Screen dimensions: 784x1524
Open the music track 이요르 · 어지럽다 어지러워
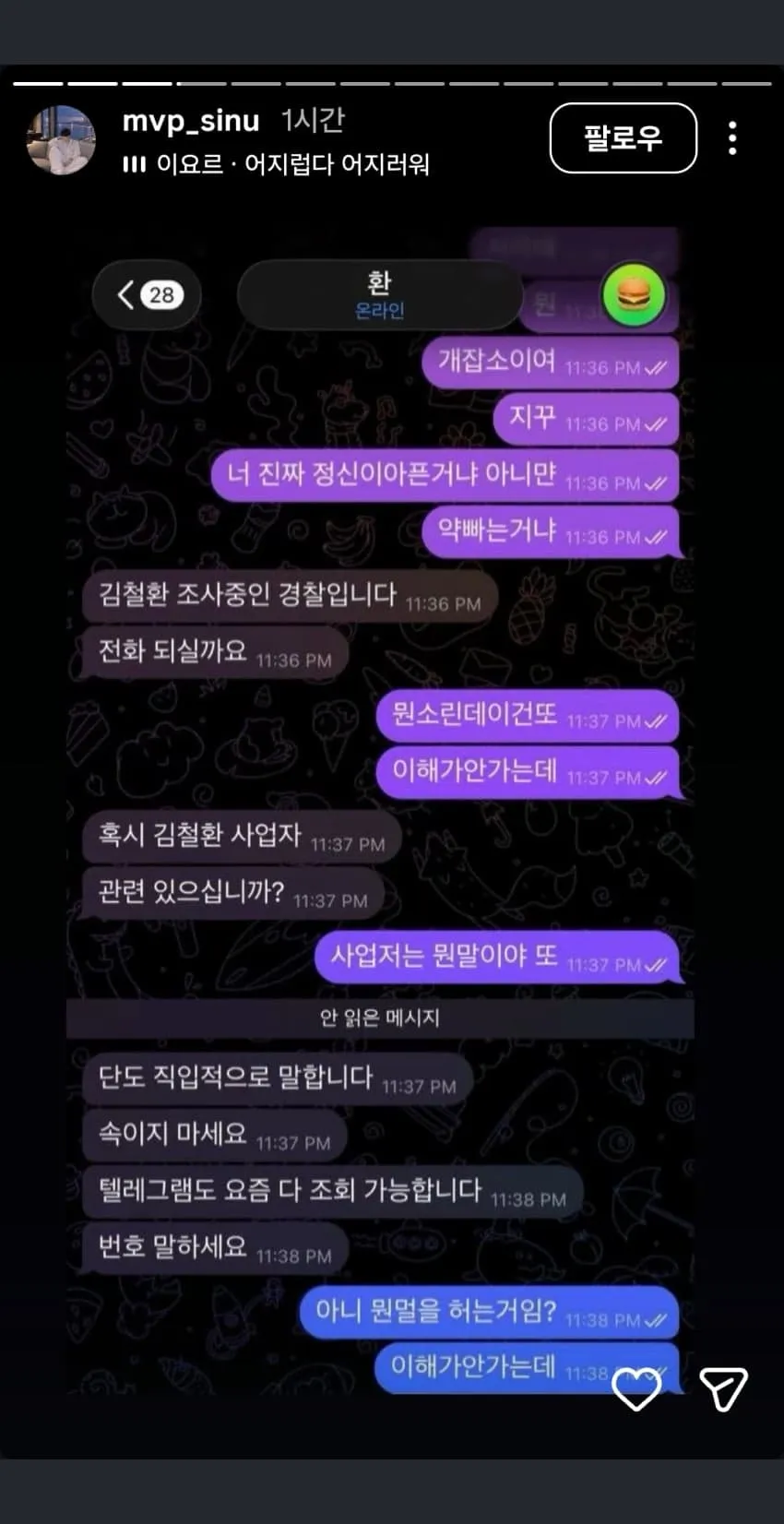tap(277, 164)
